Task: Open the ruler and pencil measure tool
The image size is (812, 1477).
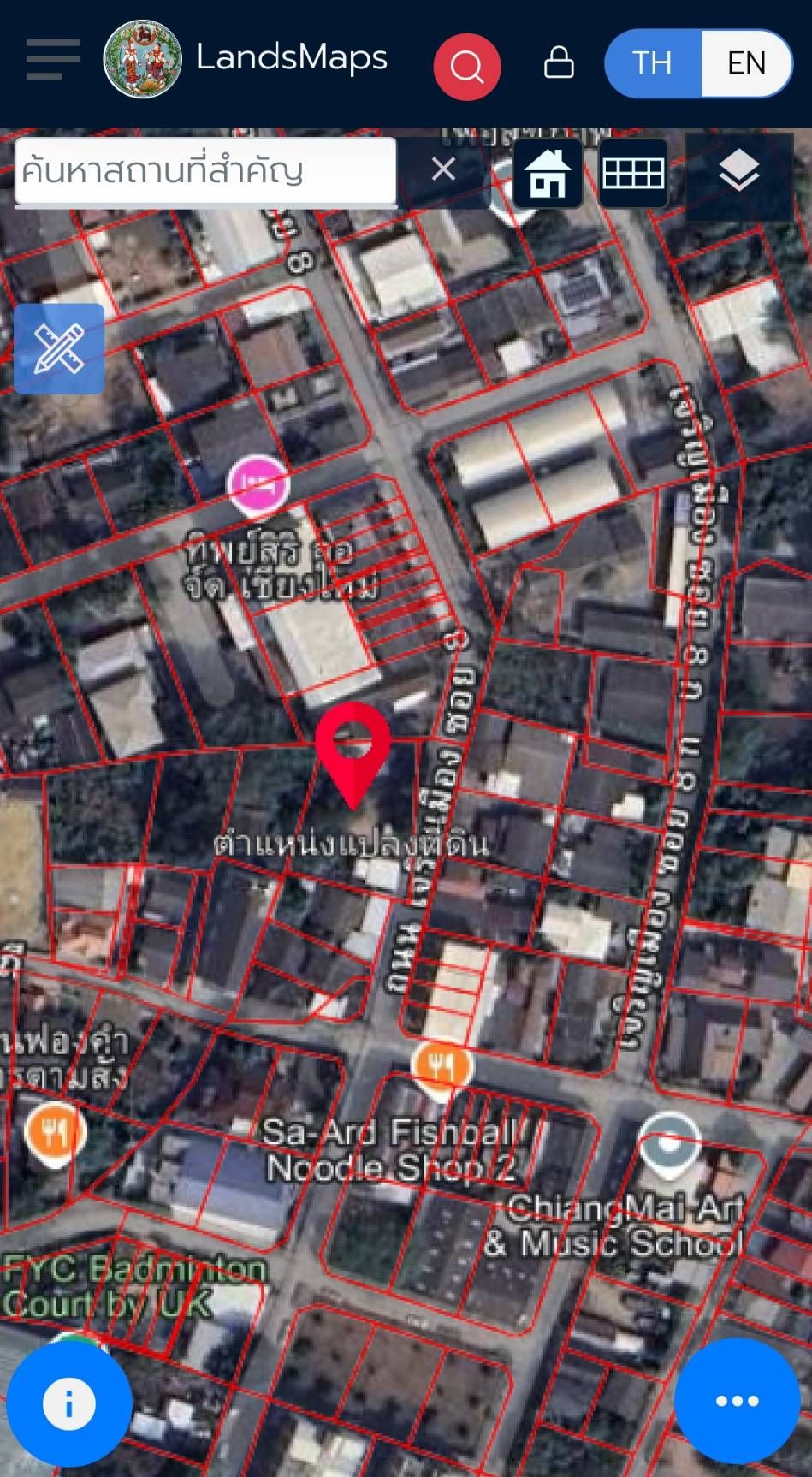Action: 59,348
